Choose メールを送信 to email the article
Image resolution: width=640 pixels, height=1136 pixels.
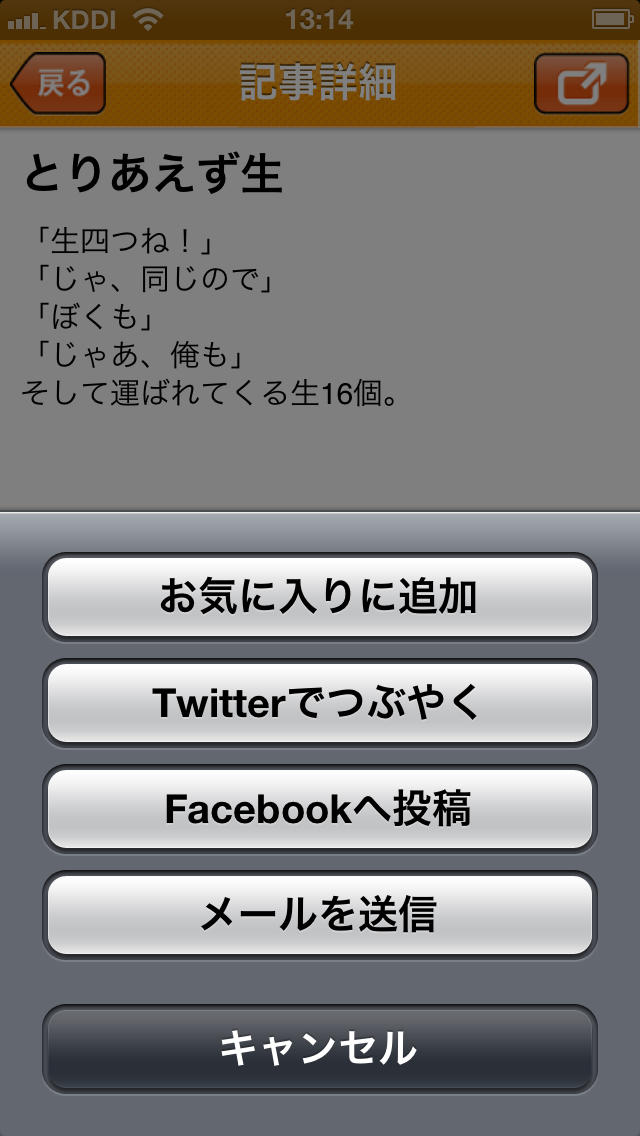319,914
